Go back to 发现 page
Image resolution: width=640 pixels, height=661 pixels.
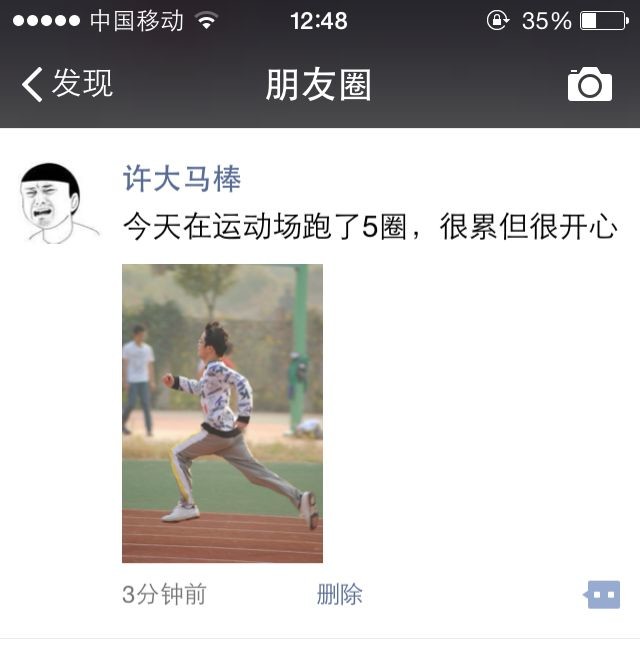pyautogui.click(x=67, y=84)
